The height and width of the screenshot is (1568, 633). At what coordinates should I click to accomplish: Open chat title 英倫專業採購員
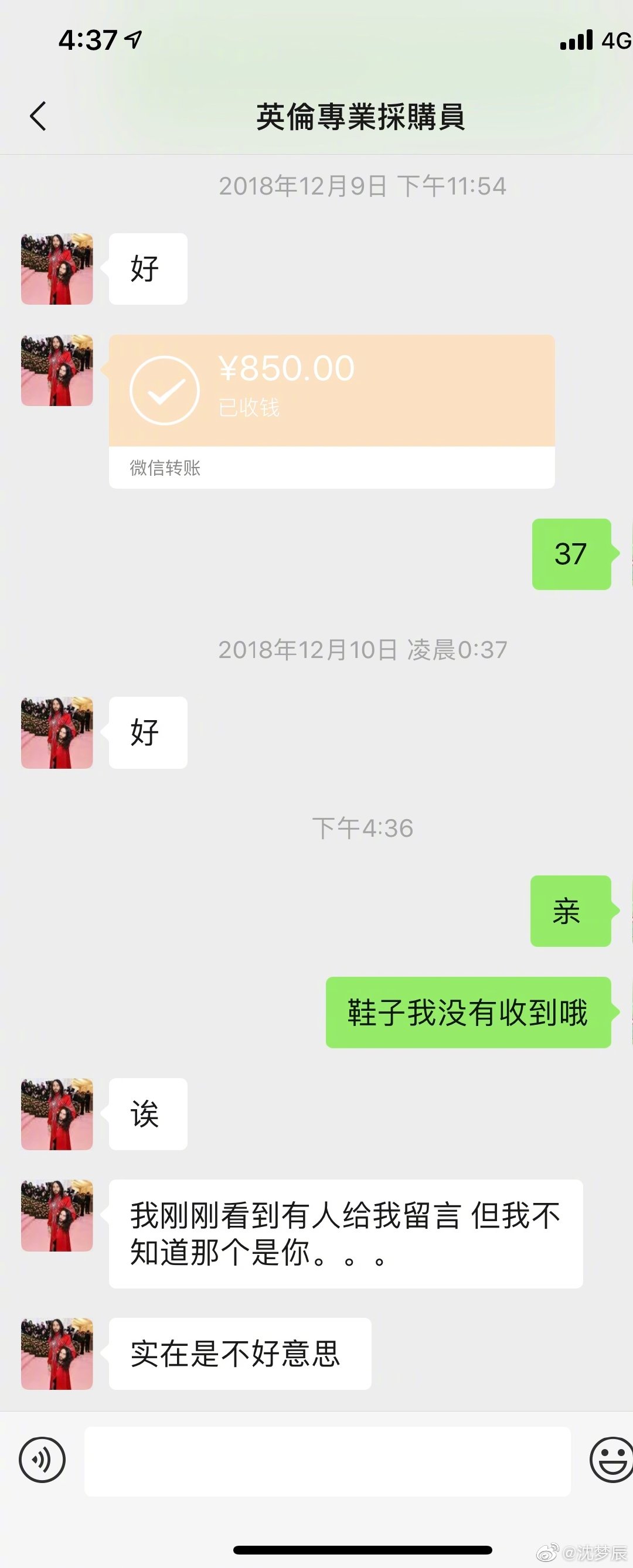(363, 117)
